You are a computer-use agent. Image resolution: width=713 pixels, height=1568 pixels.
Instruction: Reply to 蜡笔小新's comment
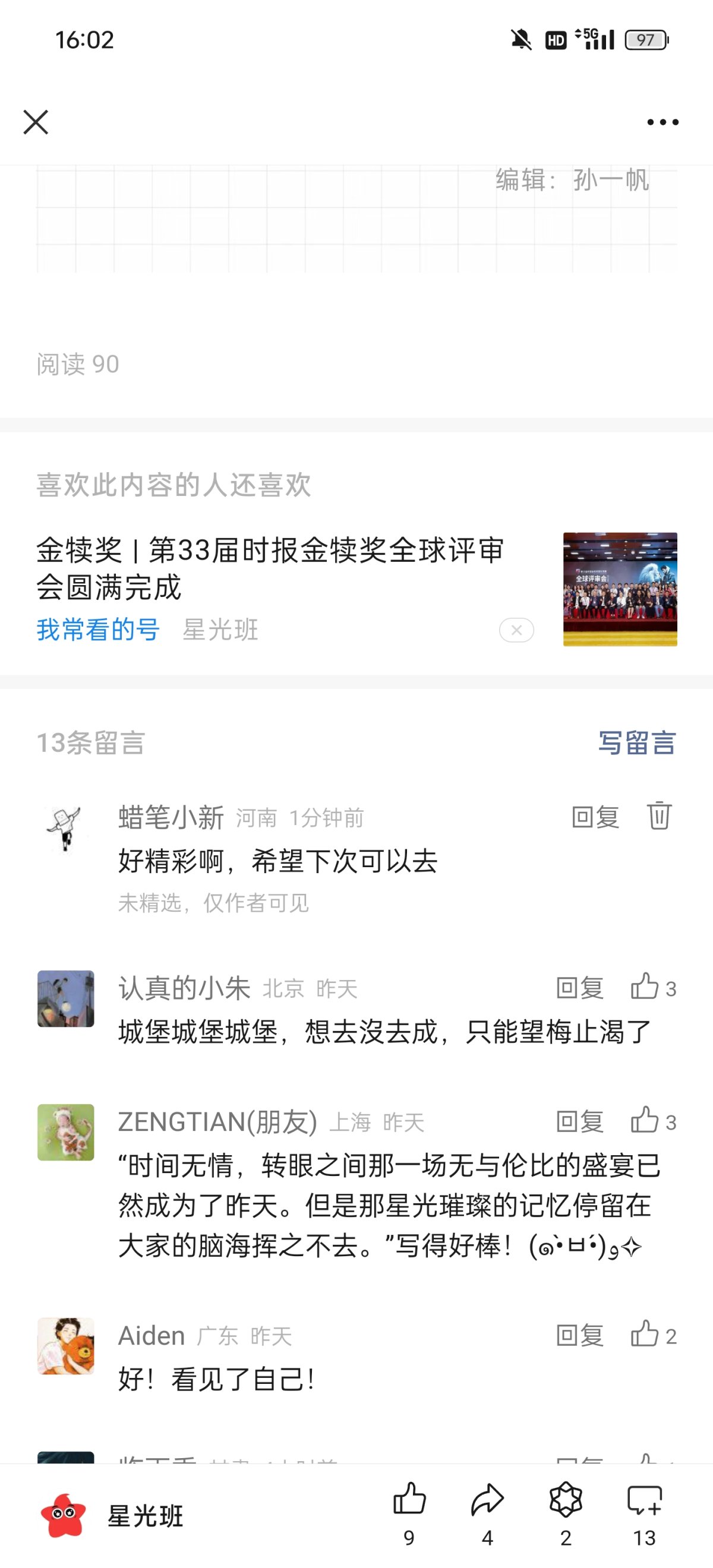[x=595, y=817]
